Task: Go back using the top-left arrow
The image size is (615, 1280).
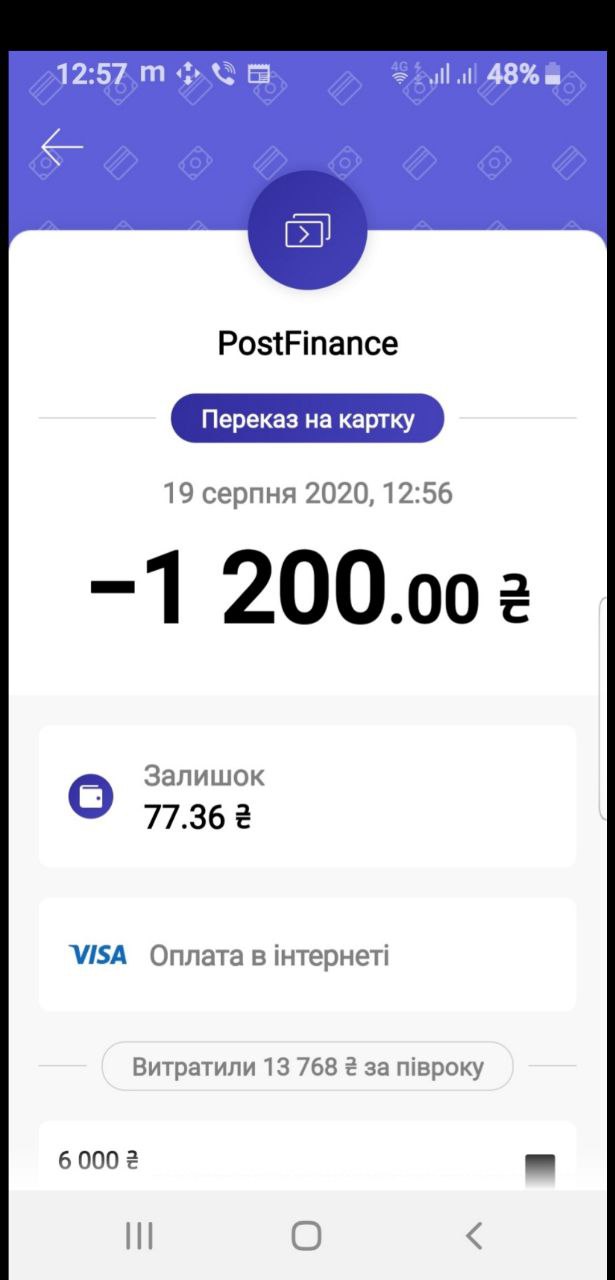Action: point(61,147)
